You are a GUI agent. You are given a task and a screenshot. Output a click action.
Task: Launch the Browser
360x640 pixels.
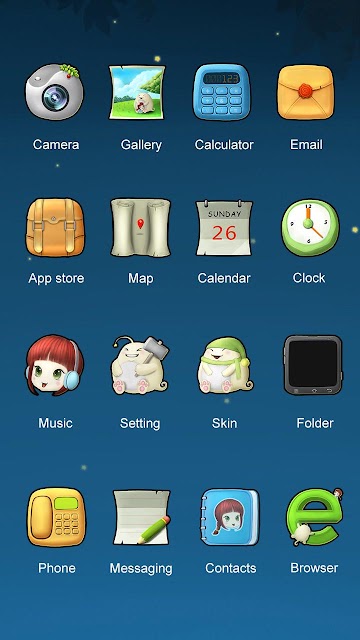click(315, 517)
